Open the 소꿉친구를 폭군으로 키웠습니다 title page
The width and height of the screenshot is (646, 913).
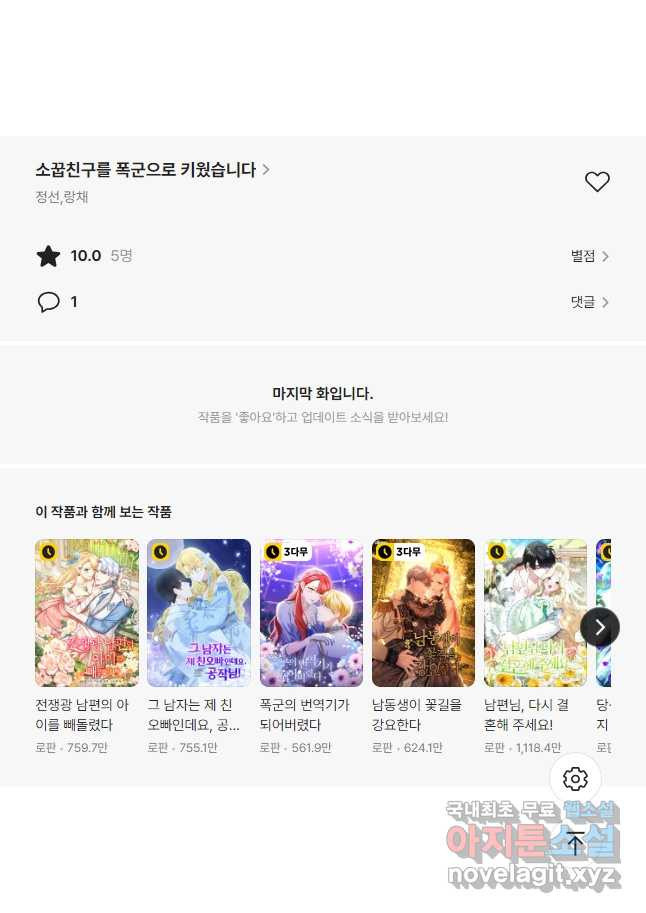point(152,170)
